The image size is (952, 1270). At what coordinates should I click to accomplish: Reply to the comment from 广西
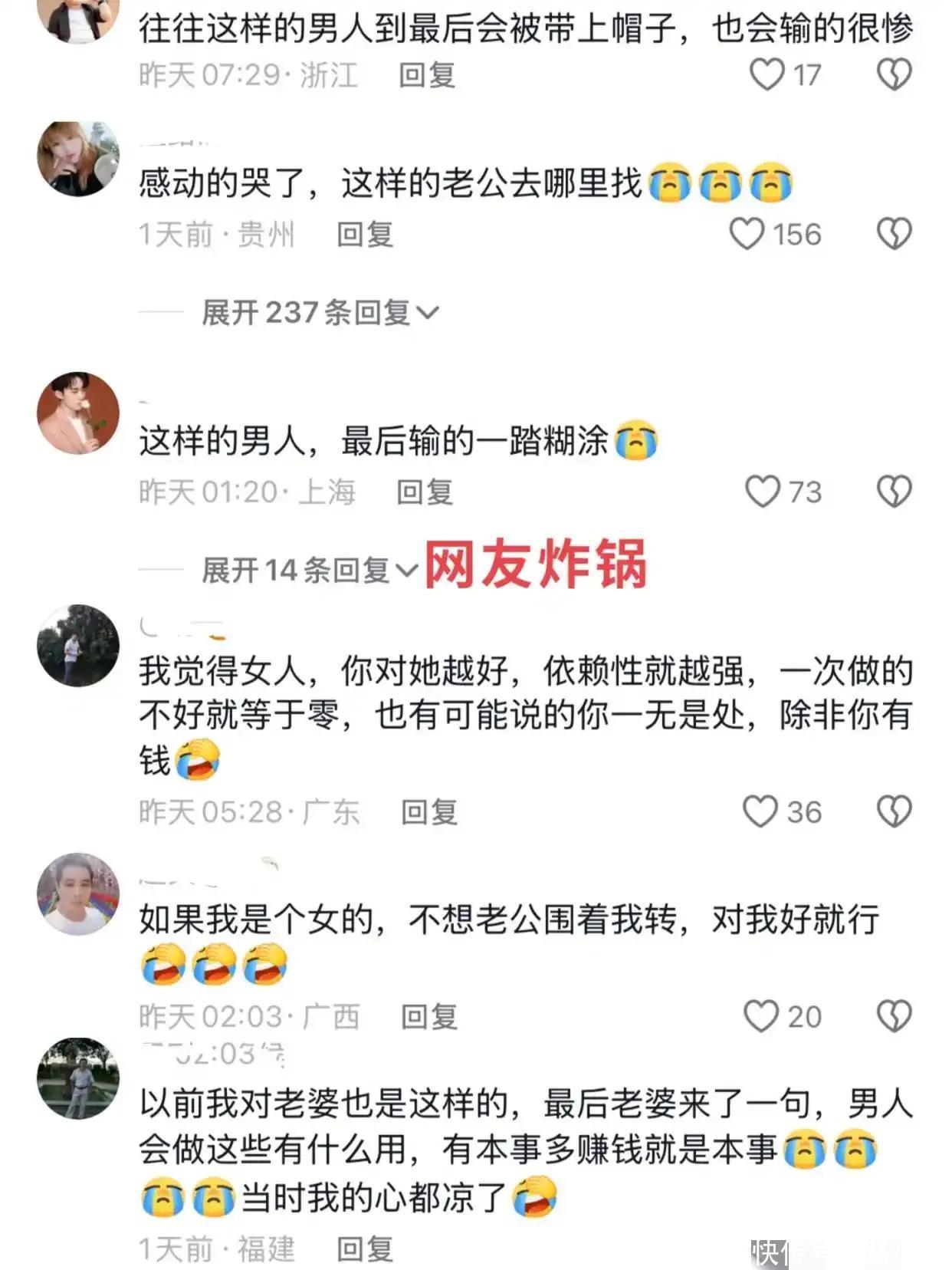coord(429,1017)
